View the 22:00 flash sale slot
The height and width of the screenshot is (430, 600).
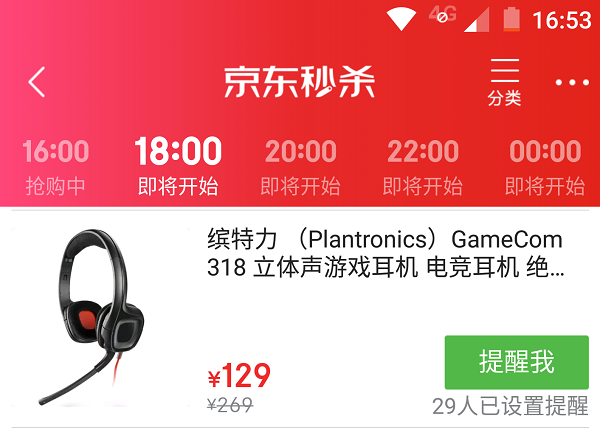(422, 166)
